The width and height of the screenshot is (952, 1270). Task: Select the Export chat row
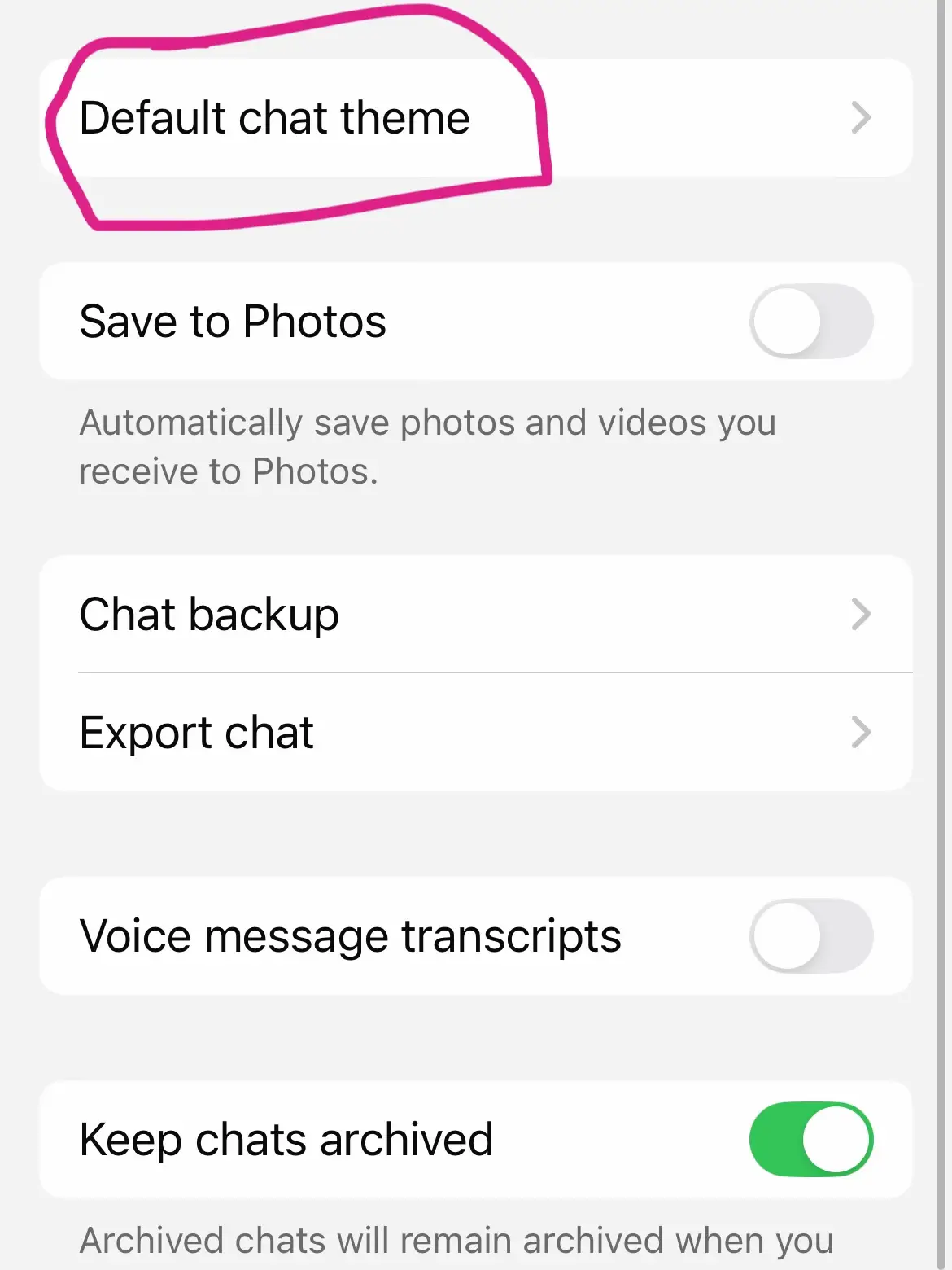pyautogui.click(x=475, y=733)
